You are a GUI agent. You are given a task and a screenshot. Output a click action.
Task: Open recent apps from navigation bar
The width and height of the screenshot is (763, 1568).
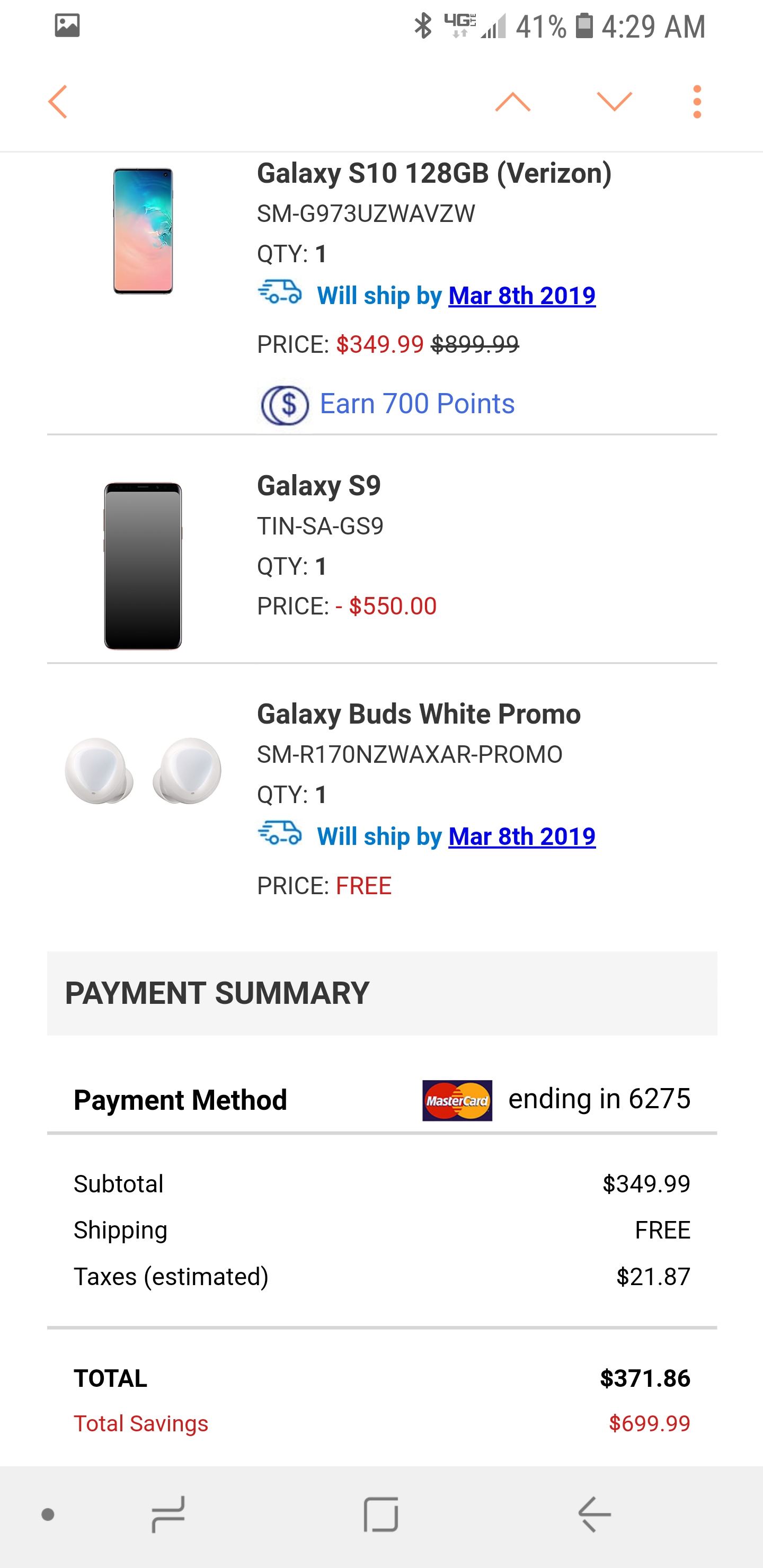click(x=168, y=1514)
